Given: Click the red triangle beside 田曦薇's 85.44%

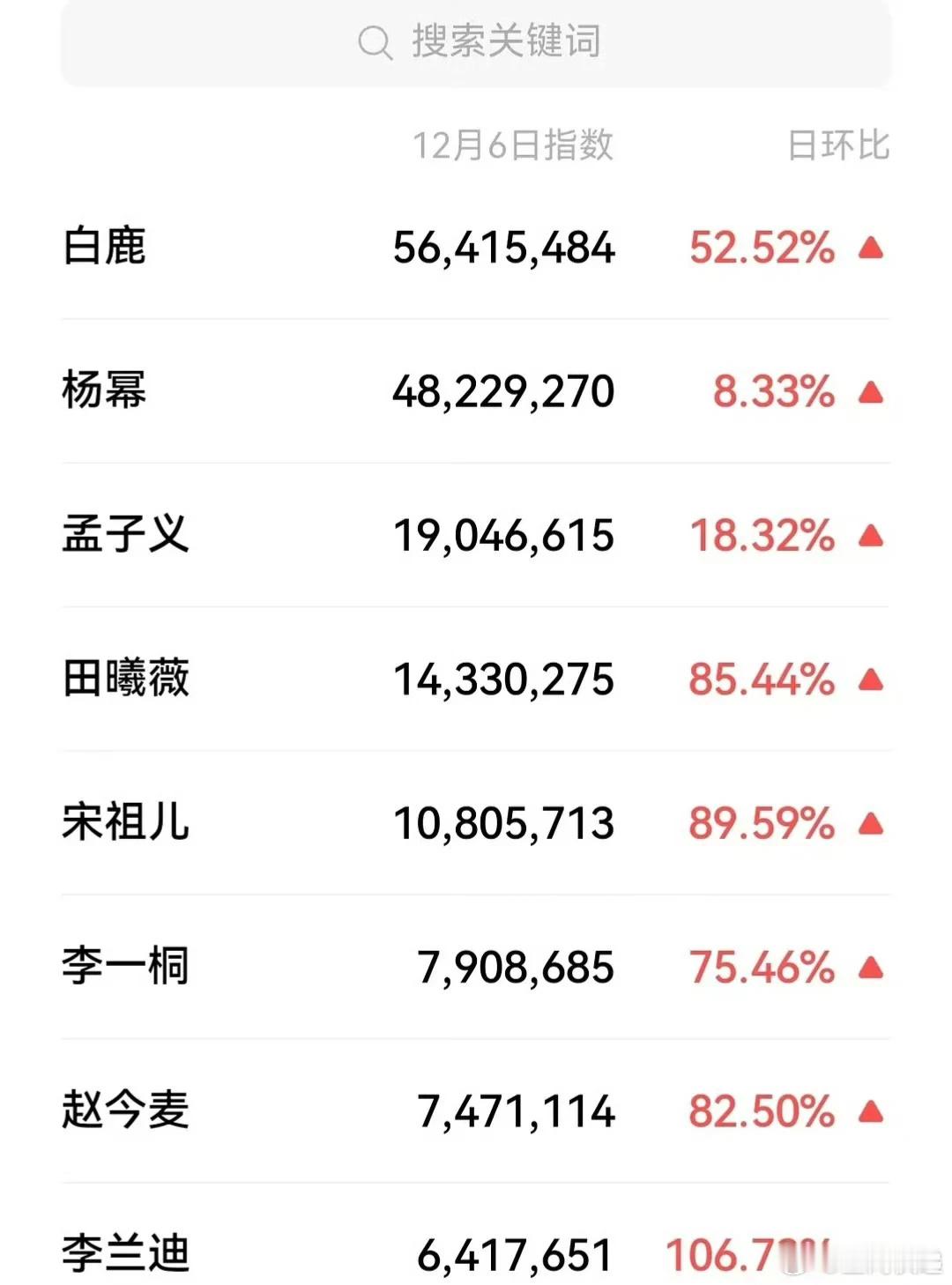Looking at the screenshot, I should [871, 680].
